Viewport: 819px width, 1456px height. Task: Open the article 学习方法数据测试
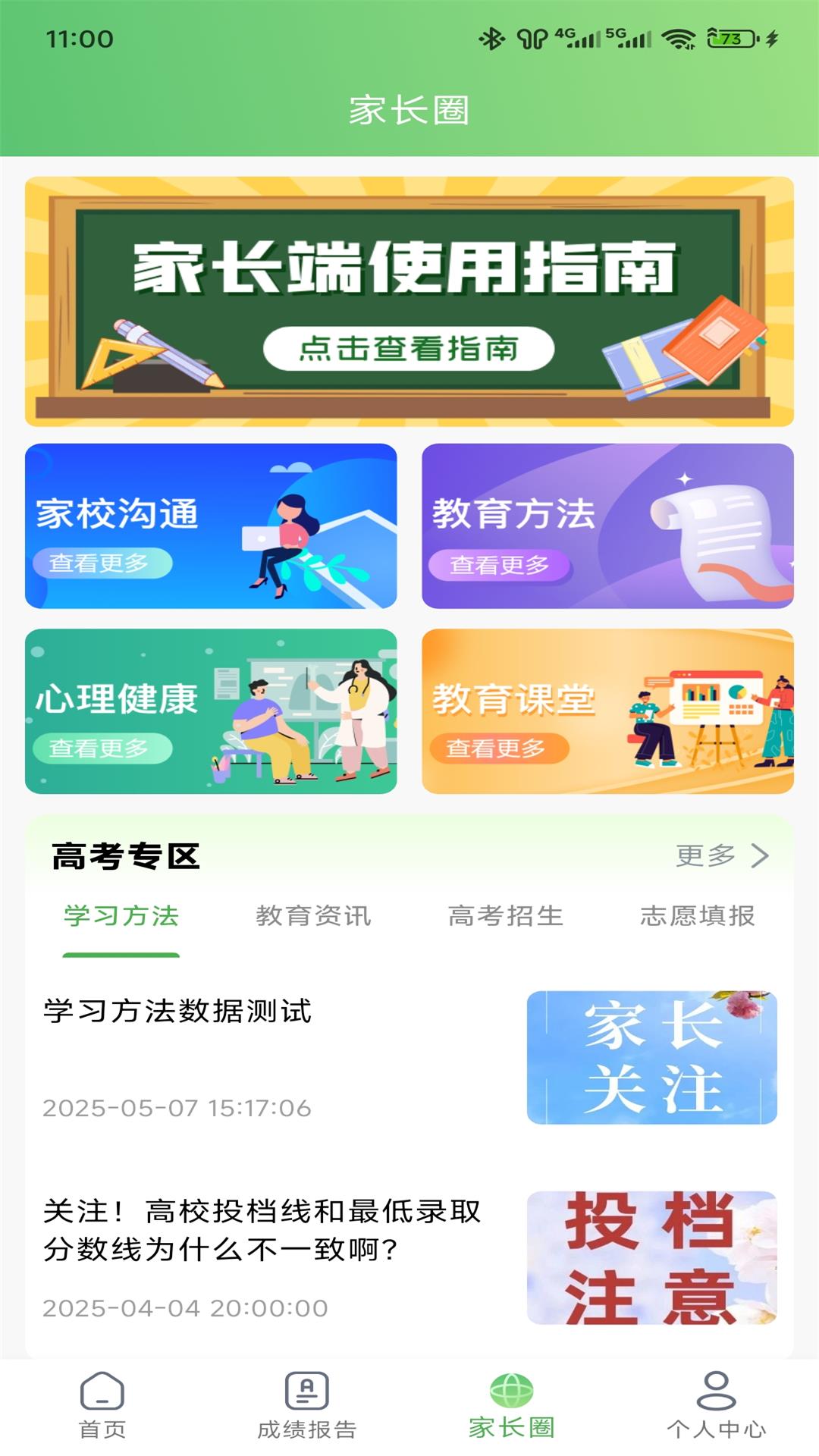click(409, 1058)
